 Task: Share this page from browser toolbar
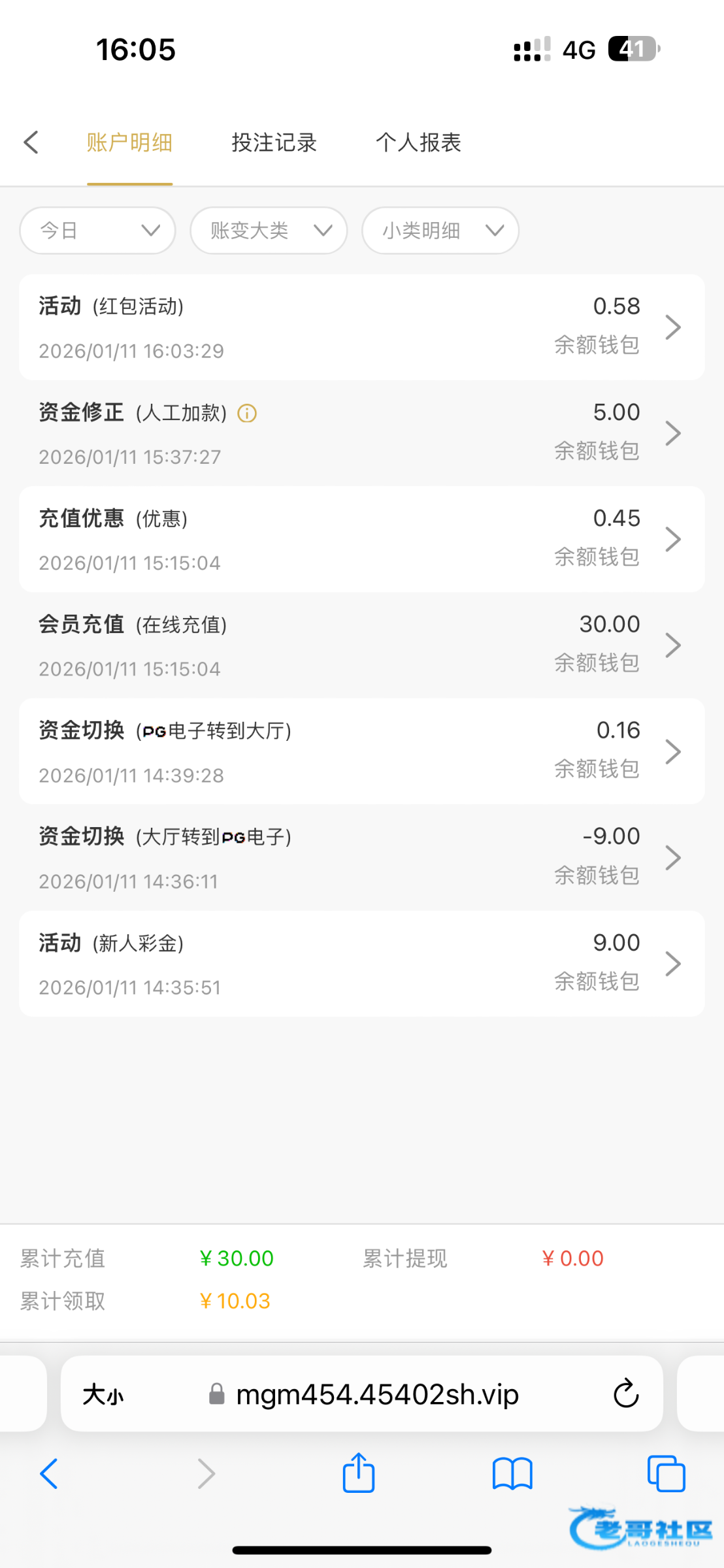pyautogui.click(x=359, y=1474)
